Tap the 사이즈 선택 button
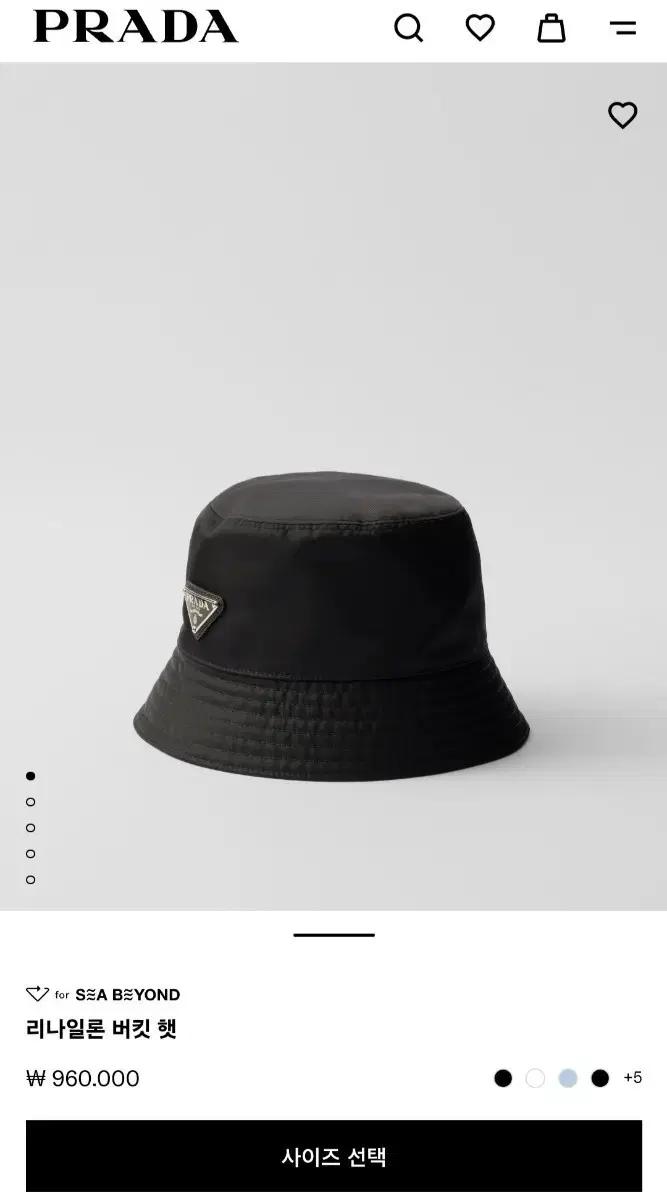Viewport: 667px width, 1200px height. pyautogui.click(x=334, y=1157)
